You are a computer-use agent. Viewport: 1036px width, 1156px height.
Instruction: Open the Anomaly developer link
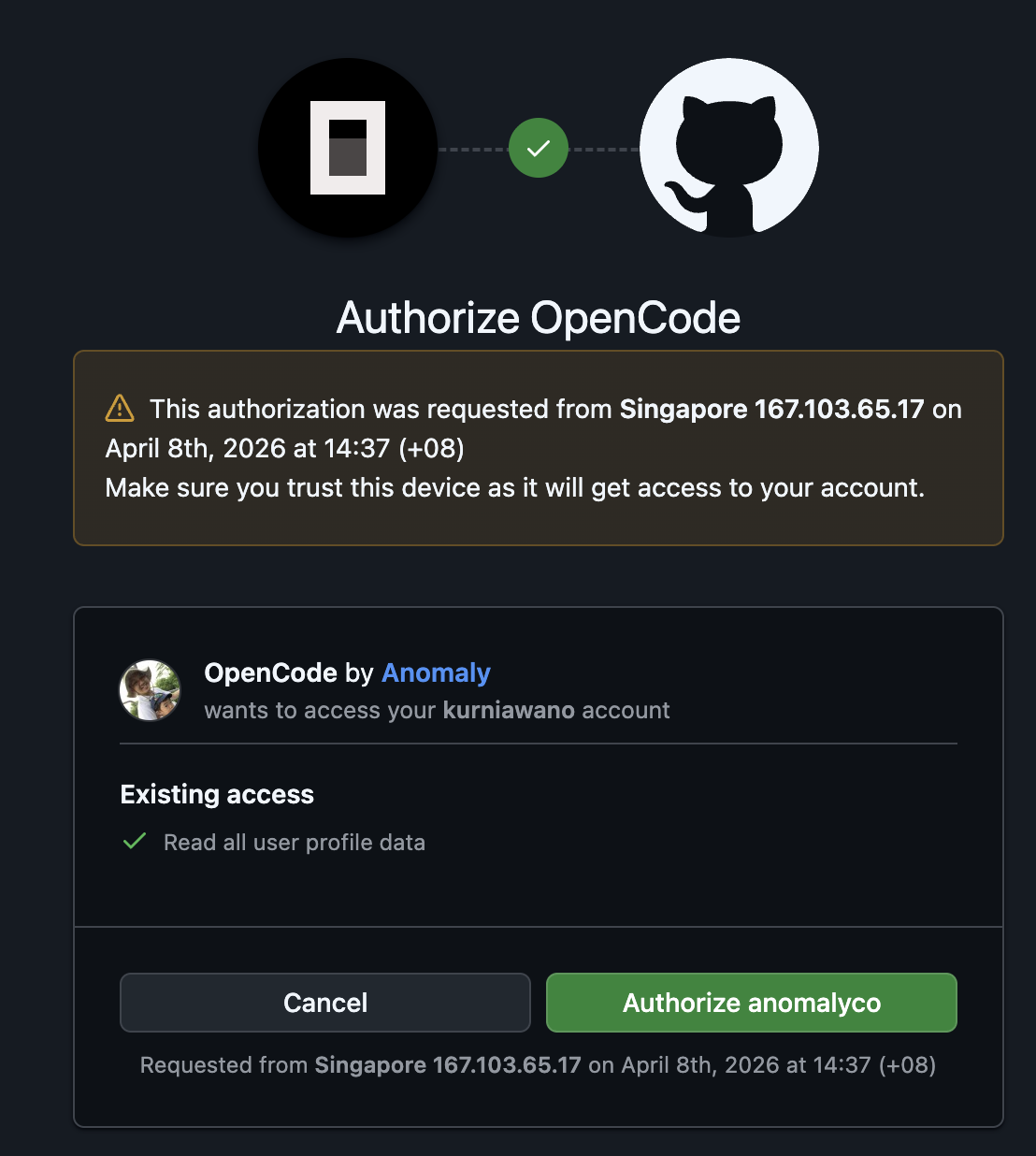click(436, 673)
